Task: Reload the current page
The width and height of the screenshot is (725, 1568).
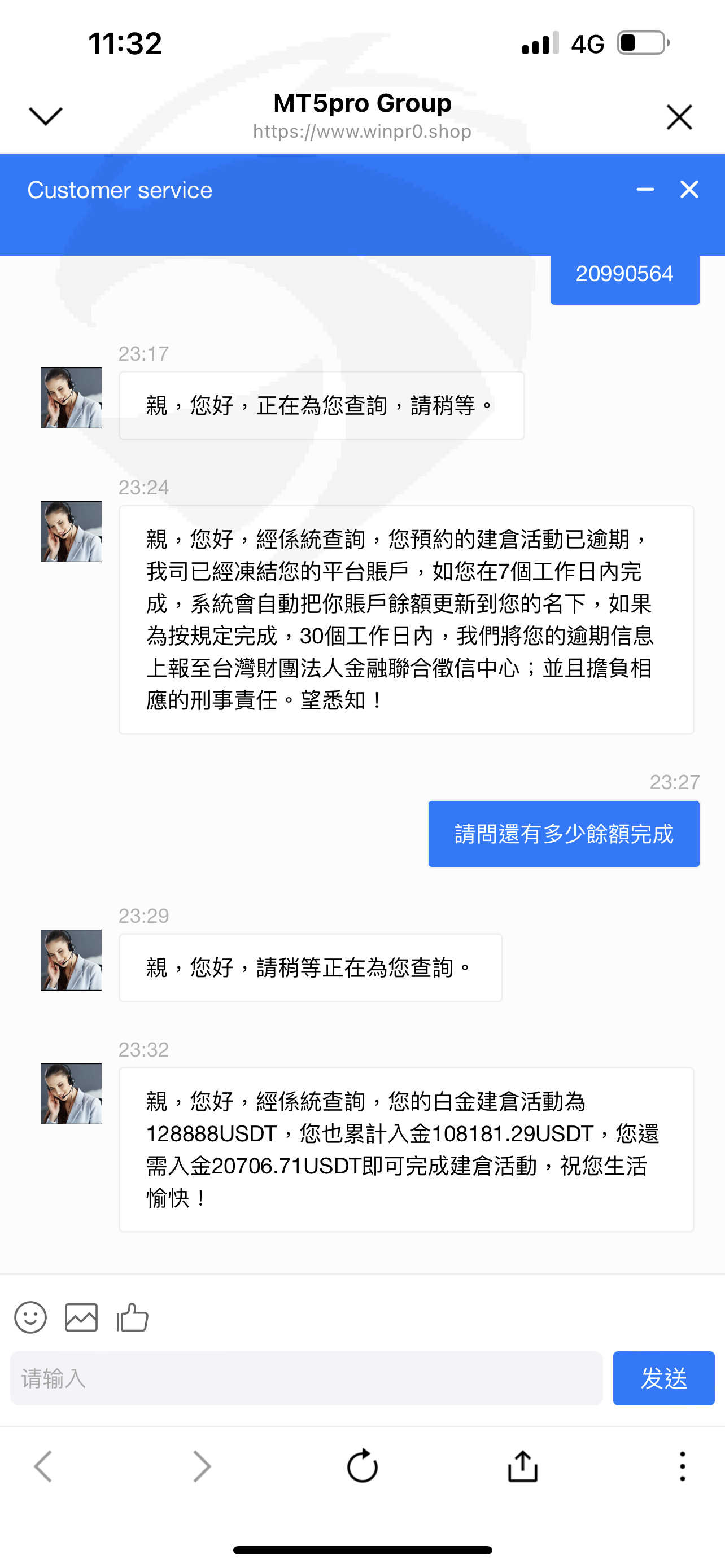Action: click(x=362, y=1465)
